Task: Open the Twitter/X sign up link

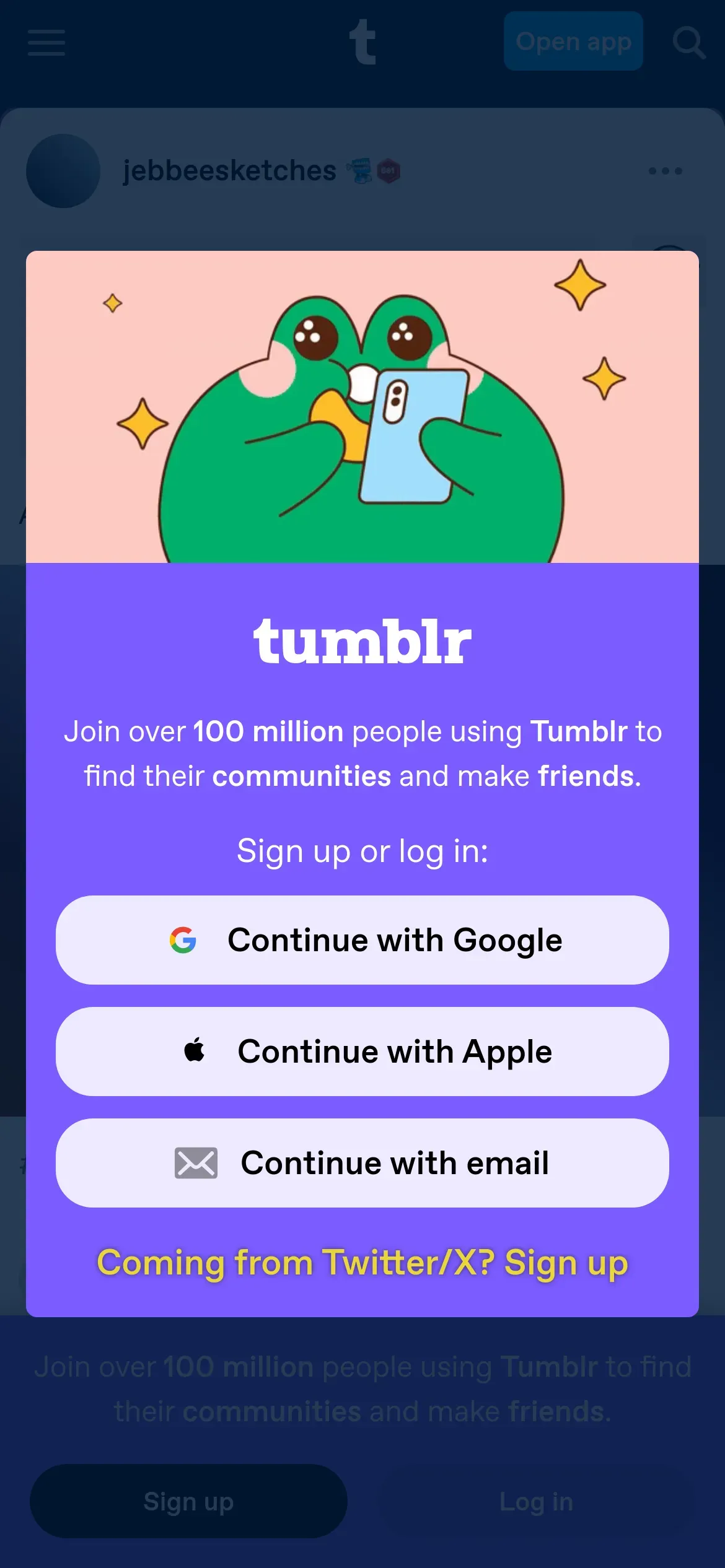Action: click(x=362, y=1262)
